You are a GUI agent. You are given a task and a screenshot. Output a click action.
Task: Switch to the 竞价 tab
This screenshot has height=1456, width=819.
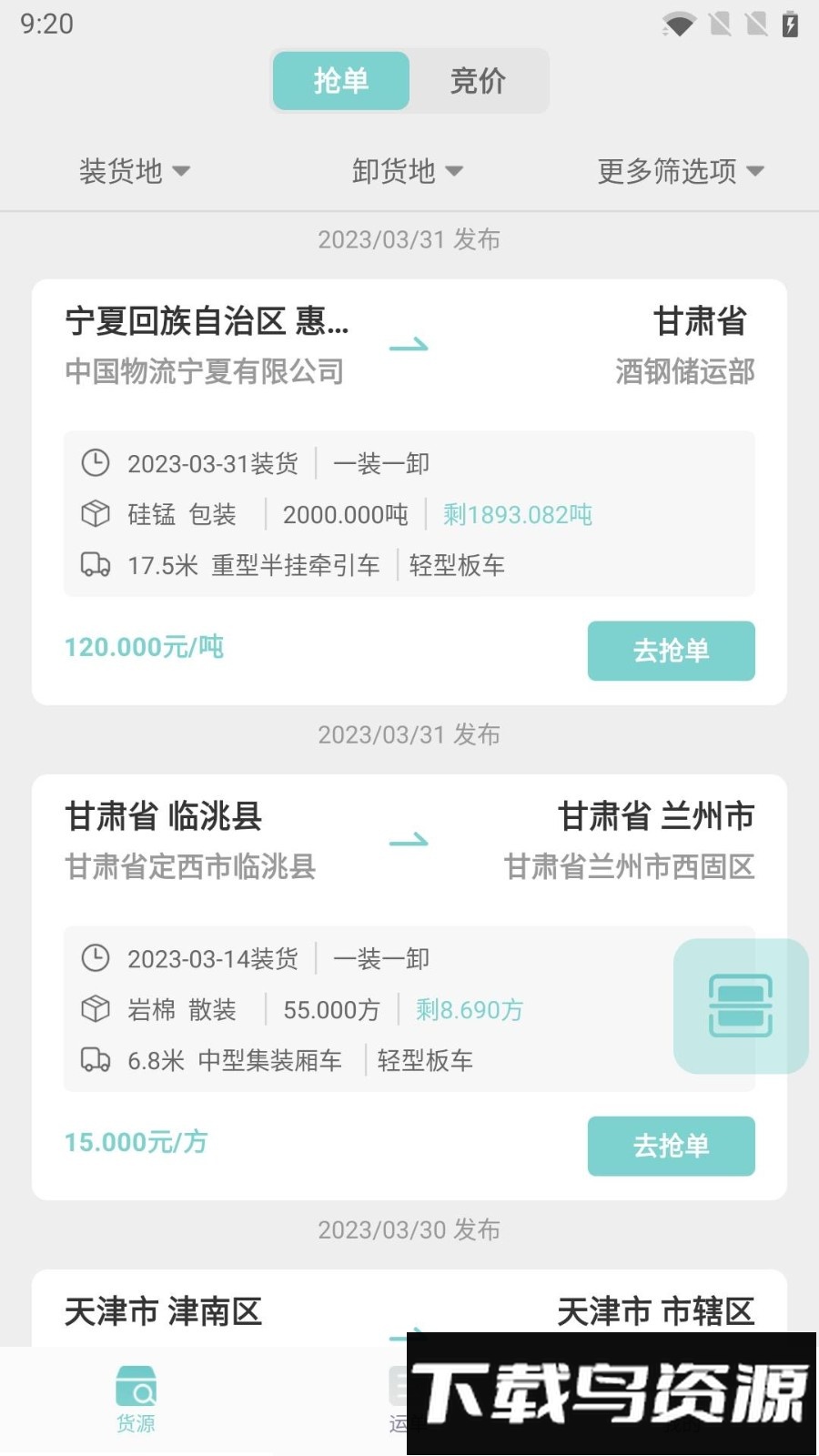478,81
